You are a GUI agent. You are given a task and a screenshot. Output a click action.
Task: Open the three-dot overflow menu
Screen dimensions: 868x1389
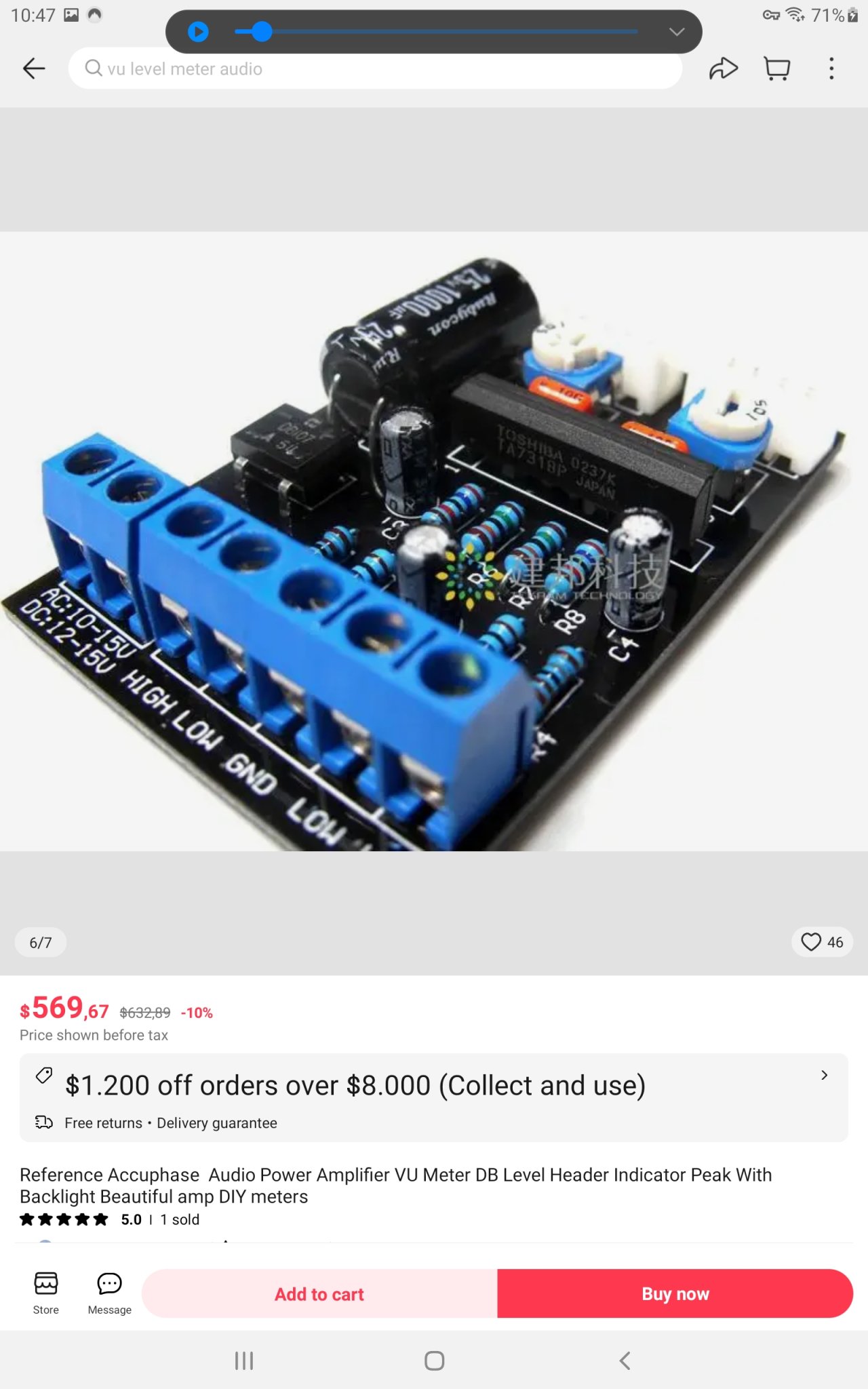pyautogui.click(x=831, y=69)
